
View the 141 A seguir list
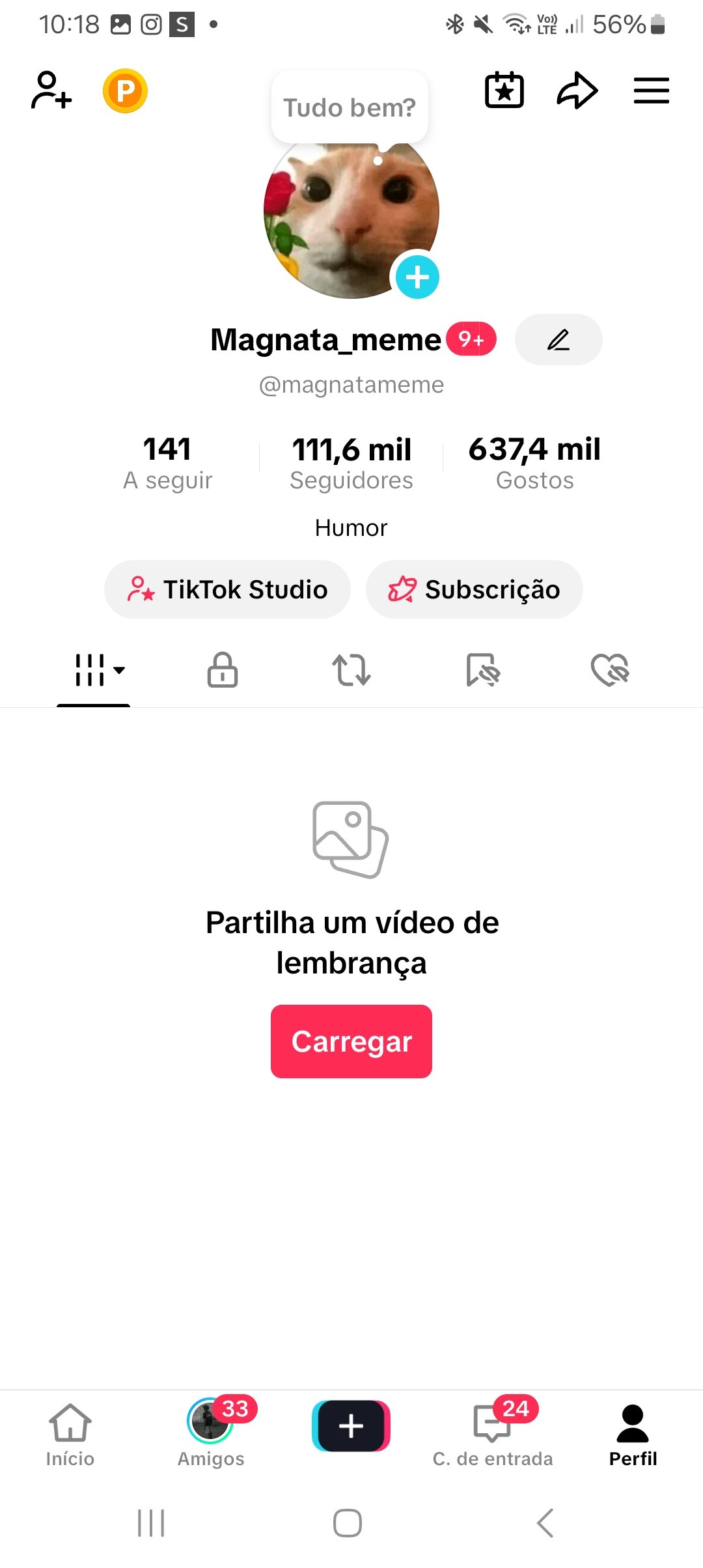click(x=167, y=462)
